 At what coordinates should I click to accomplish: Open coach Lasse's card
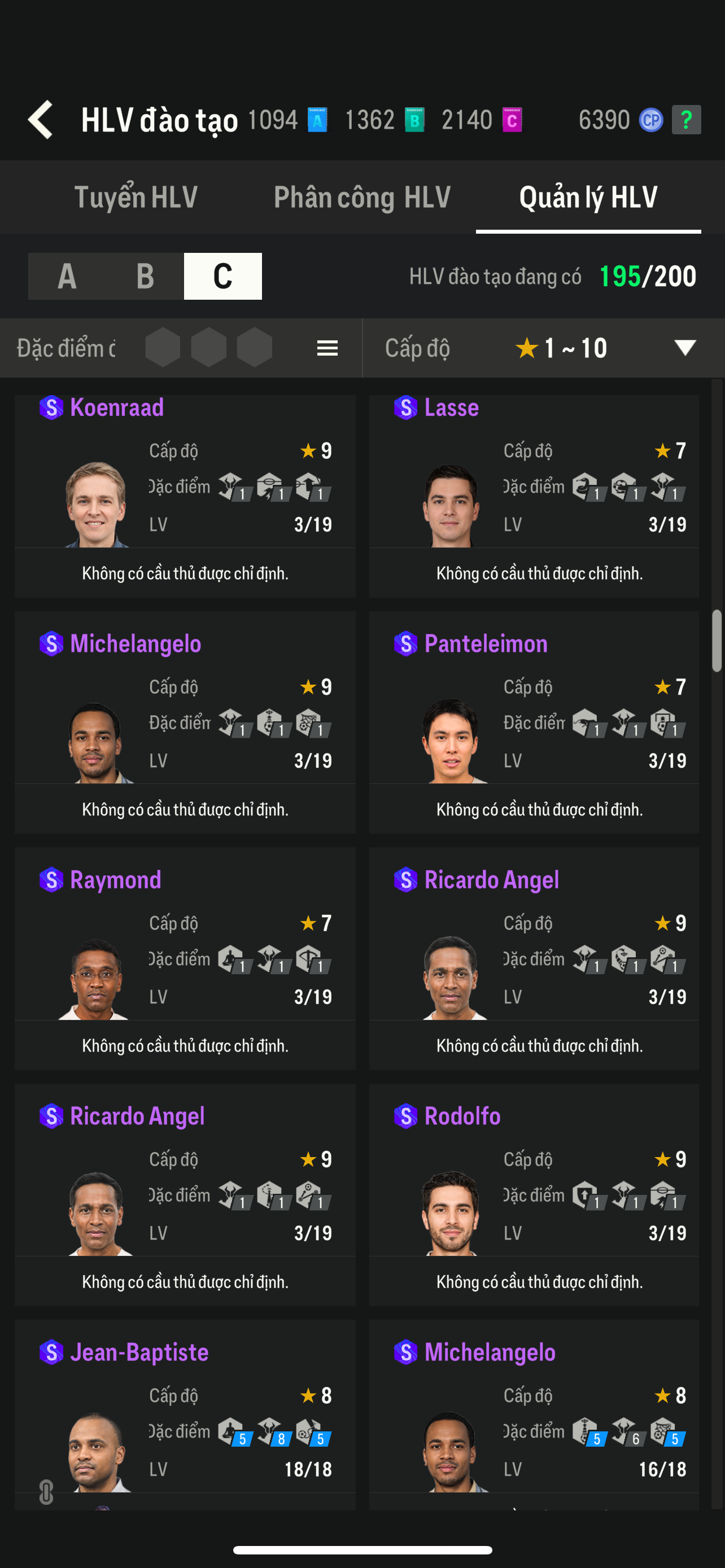tap(534, 496)
